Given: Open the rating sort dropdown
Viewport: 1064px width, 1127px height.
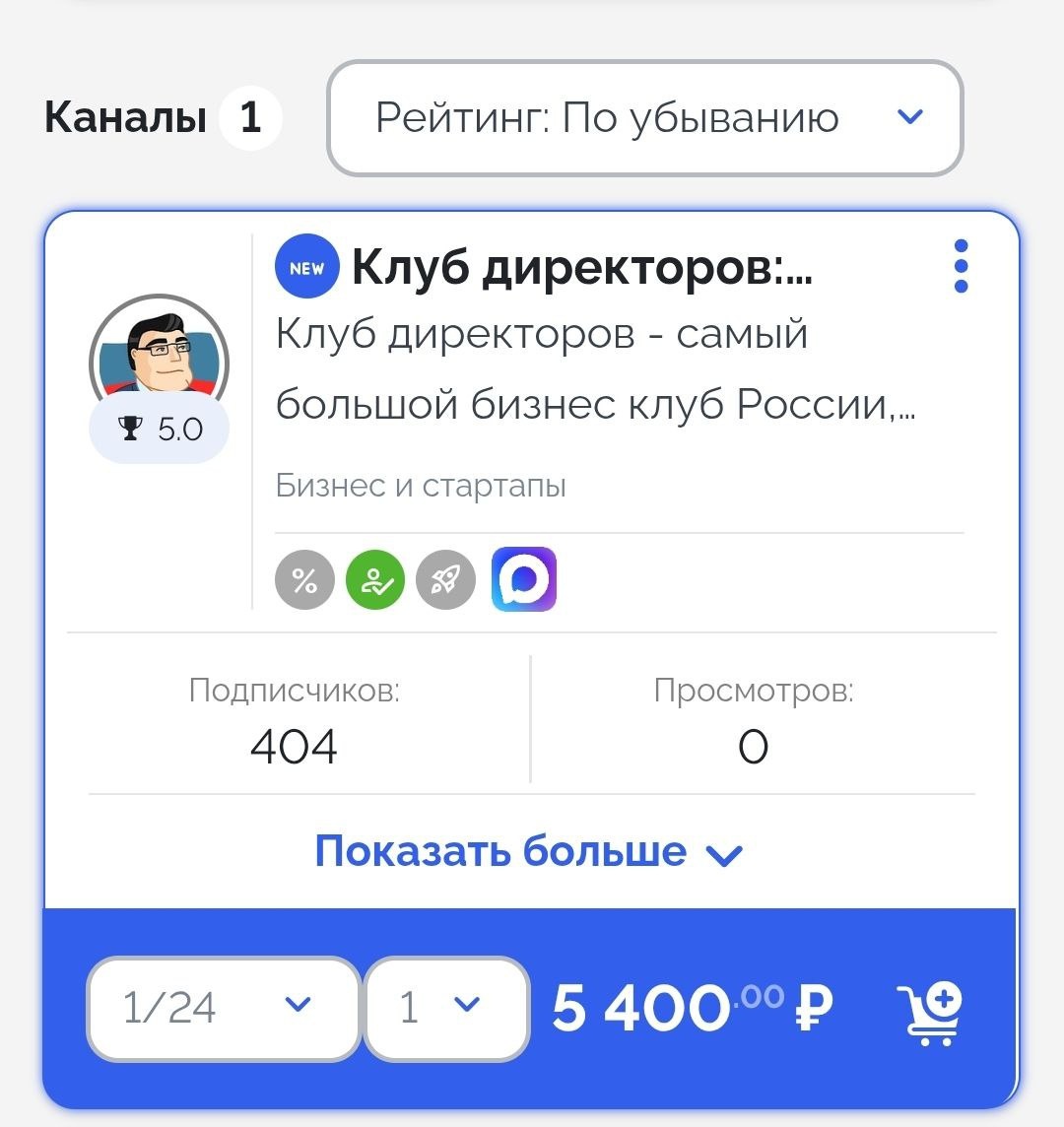Looking at the screenshot, I should click(x=644, y=118).
